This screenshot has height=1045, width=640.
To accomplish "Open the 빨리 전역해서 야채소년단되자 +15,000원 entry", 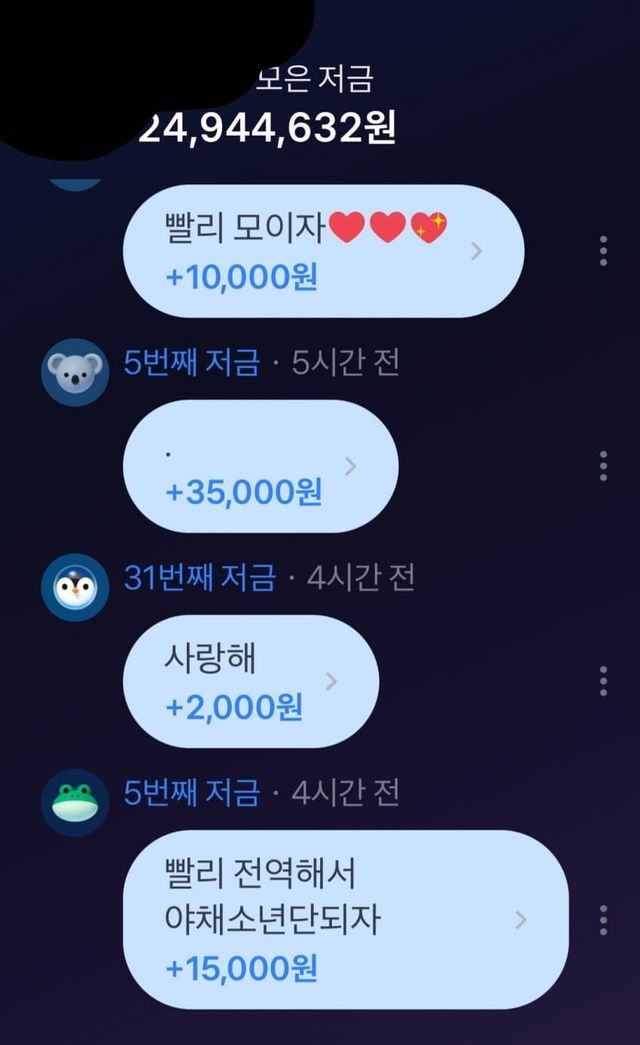I will [345, 920].
